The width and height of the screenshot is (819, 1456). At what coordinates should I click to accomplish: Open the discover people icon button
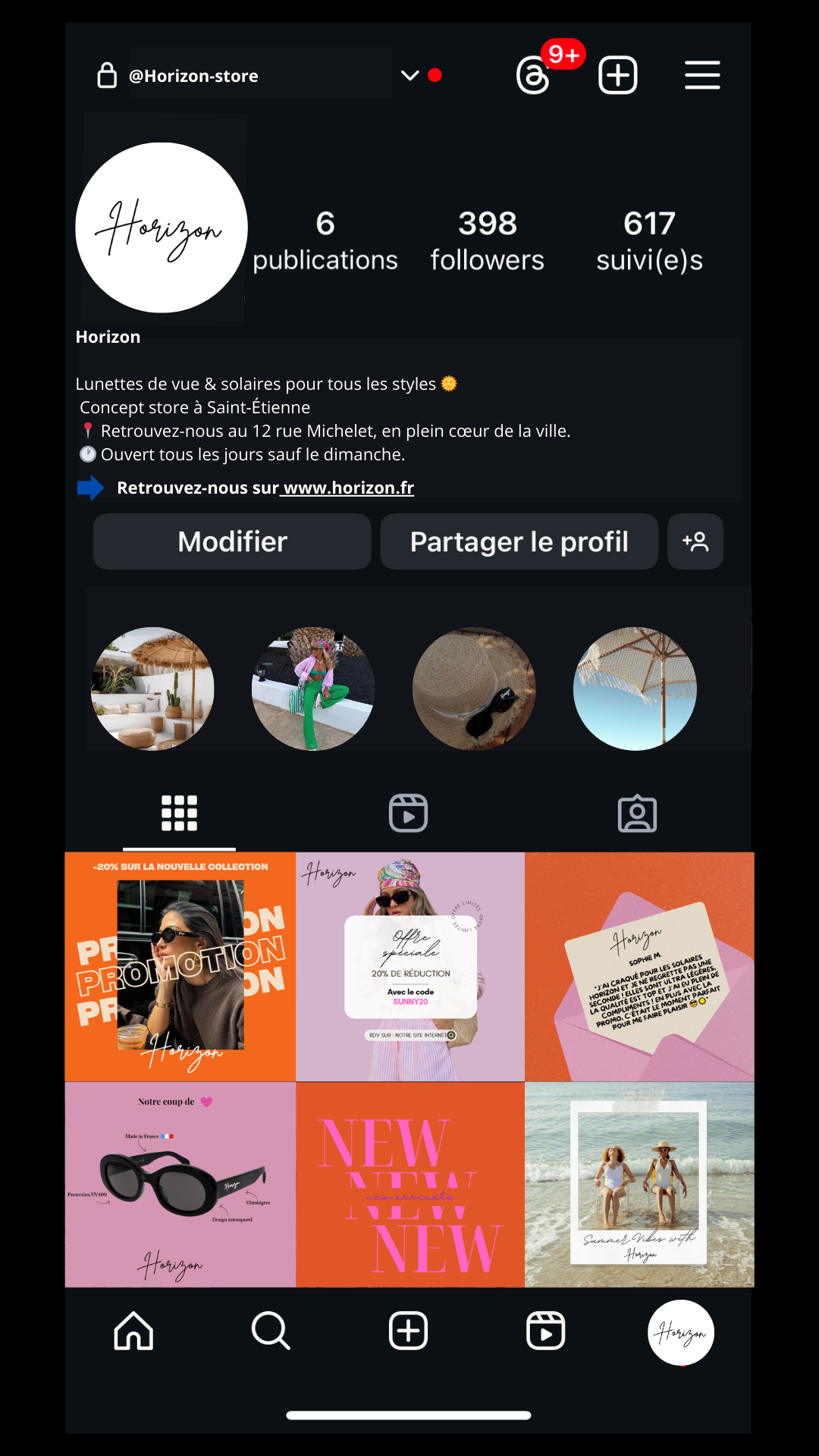click(x=695, y=541)
